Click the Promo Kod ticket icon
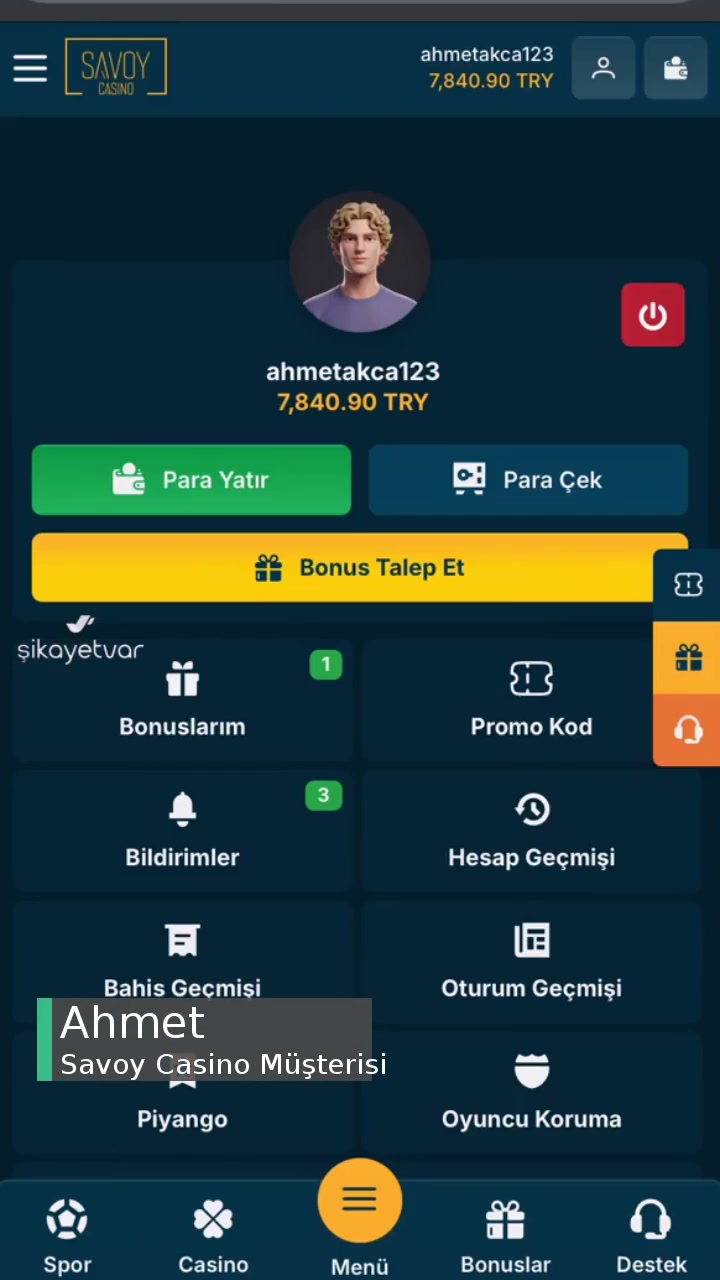Viewport: 720px width, 1280px height. (x=531, y=678)
